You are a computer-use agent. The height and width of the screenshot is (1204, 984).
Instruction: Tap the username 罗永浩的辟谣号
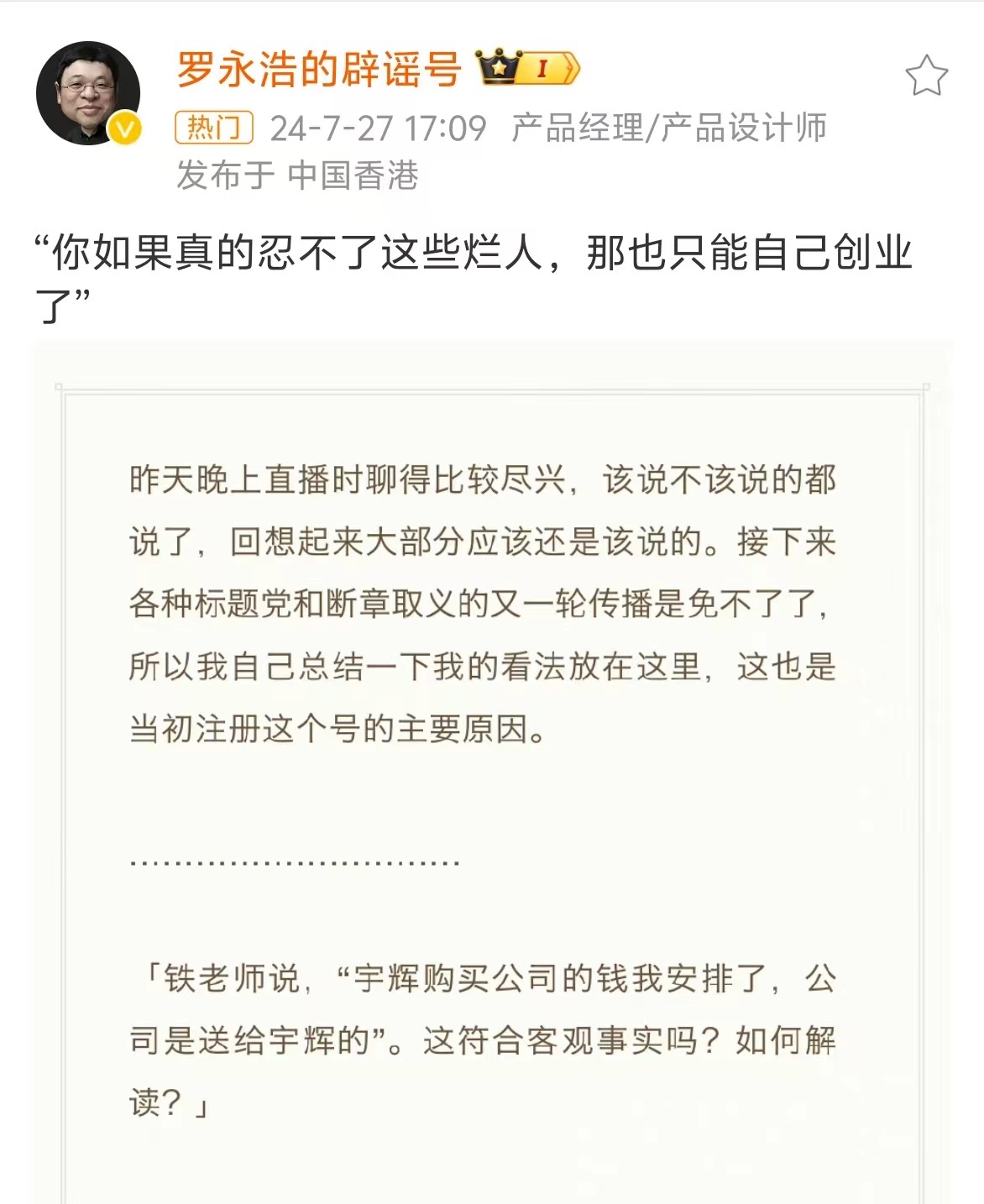318,69
